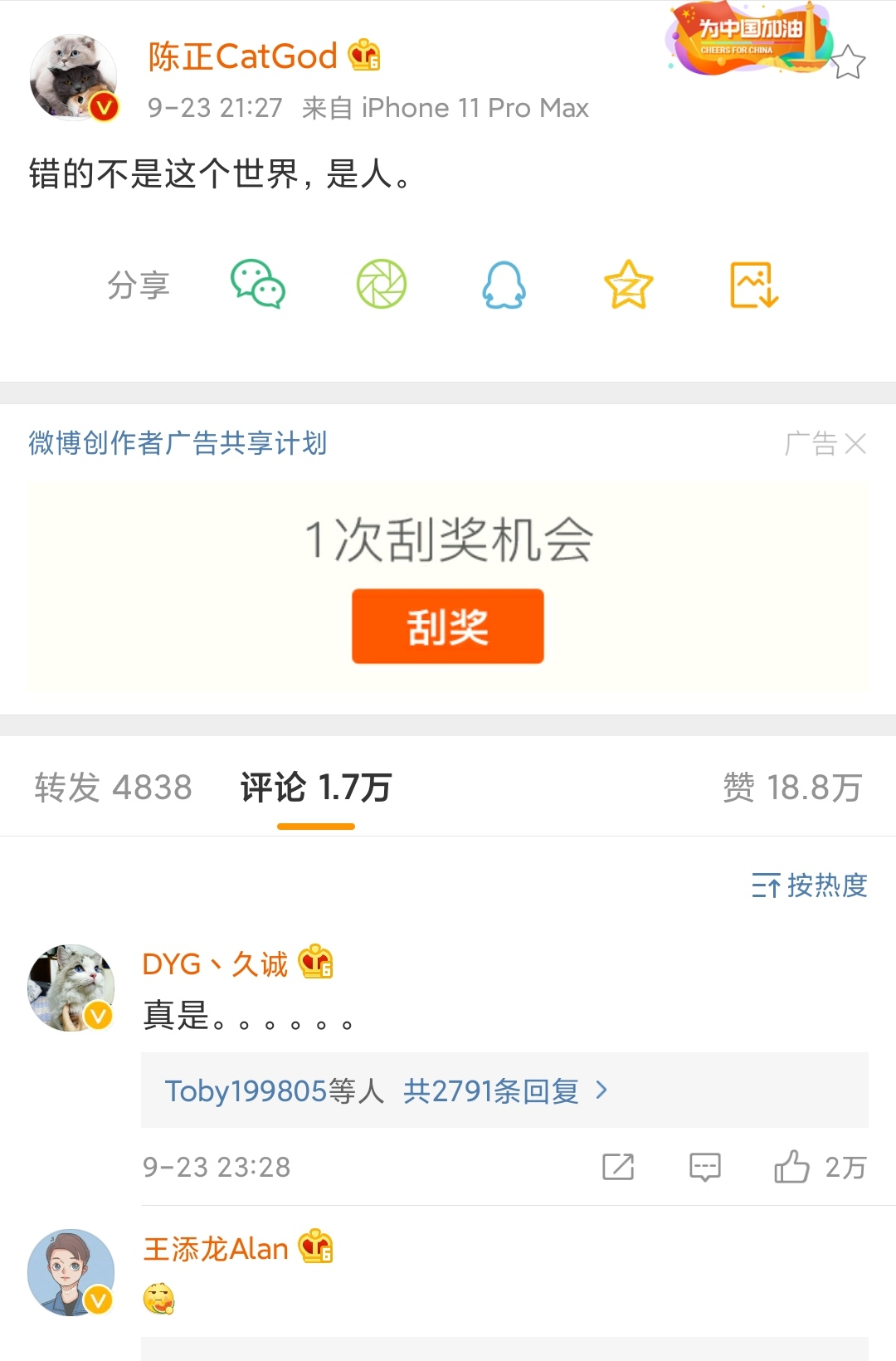Share post to WeChat Moments
This screenshot has width=896, height=1361.
(x=382, y=285)
